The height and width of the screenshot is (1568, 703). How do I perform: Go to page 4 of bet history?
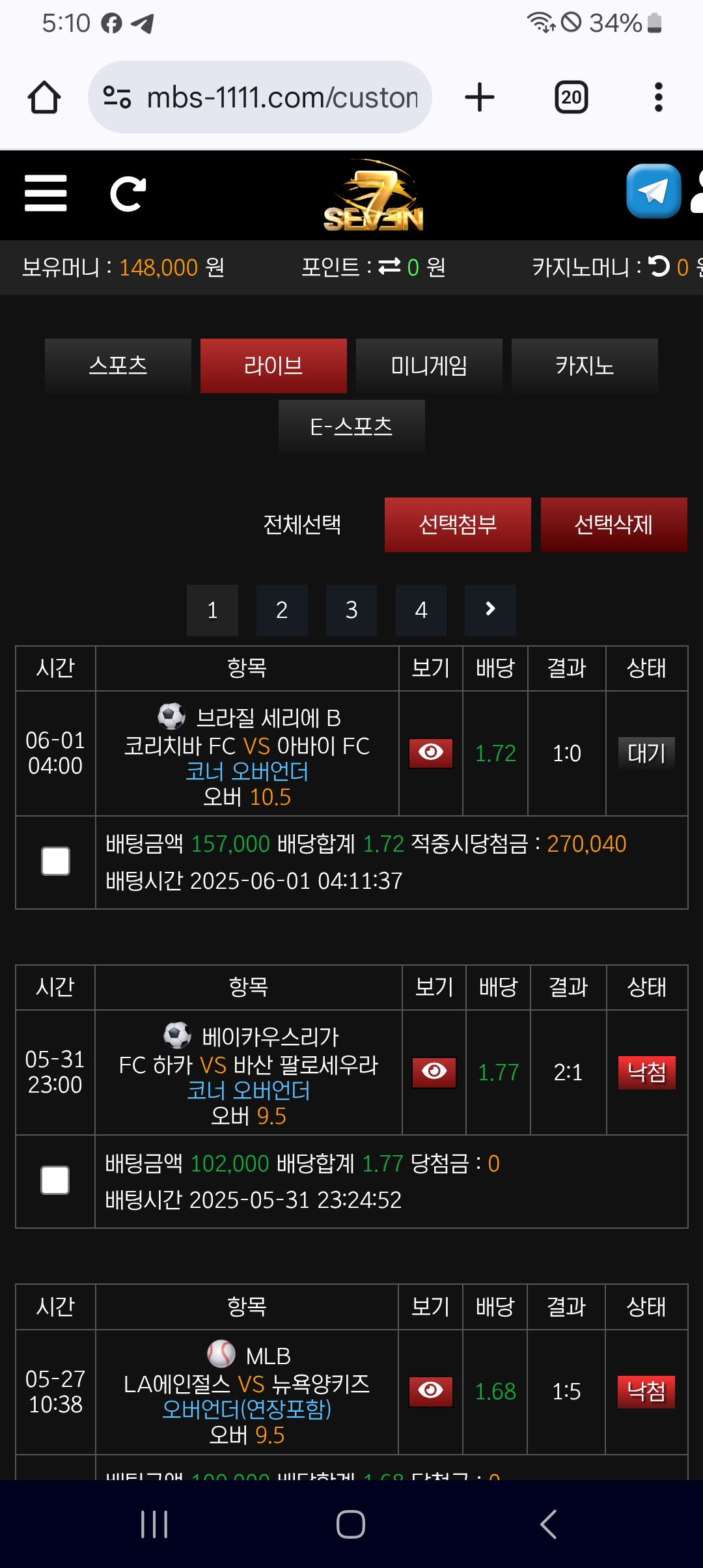tap(421, 610)
